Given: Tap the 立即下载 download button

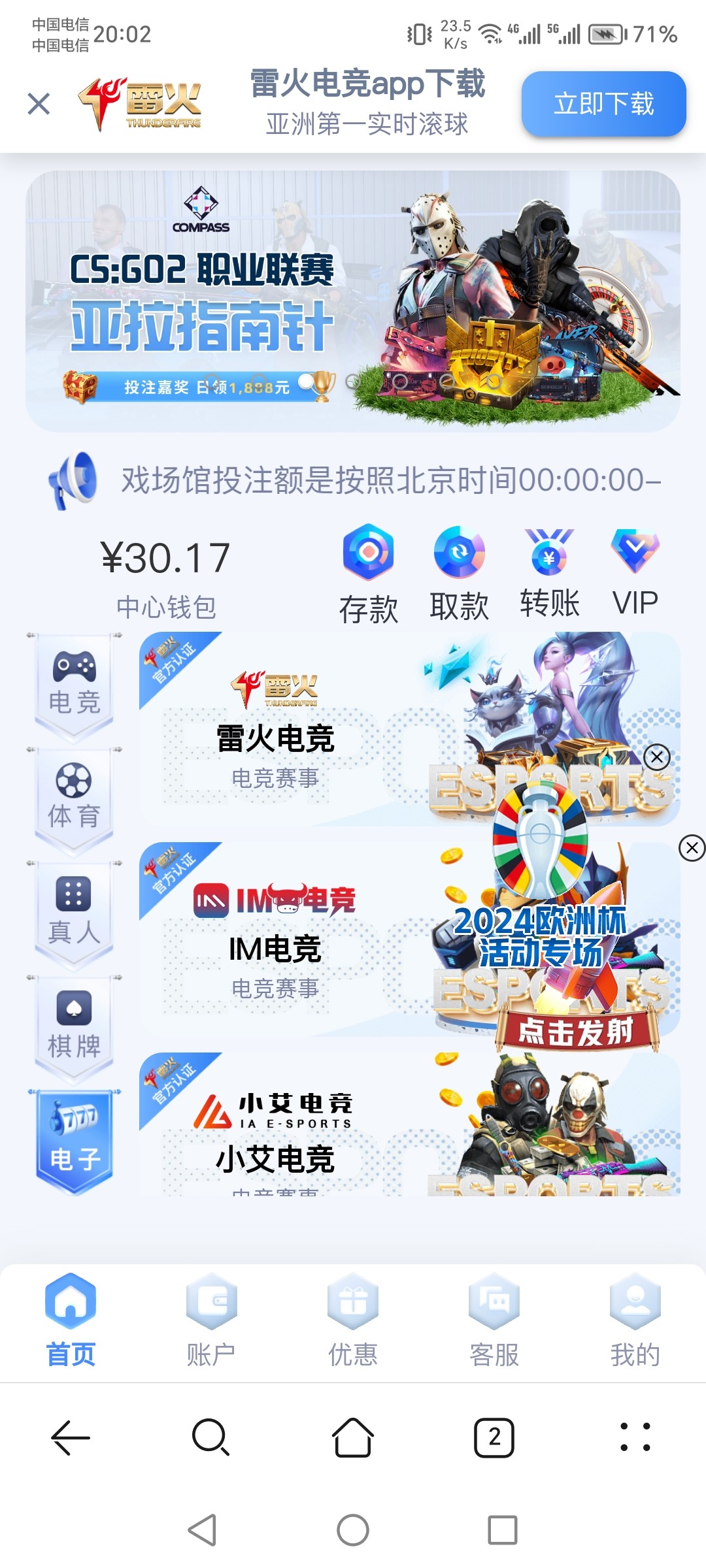Looking at the screenshot, I should click(x=603, y=104).
